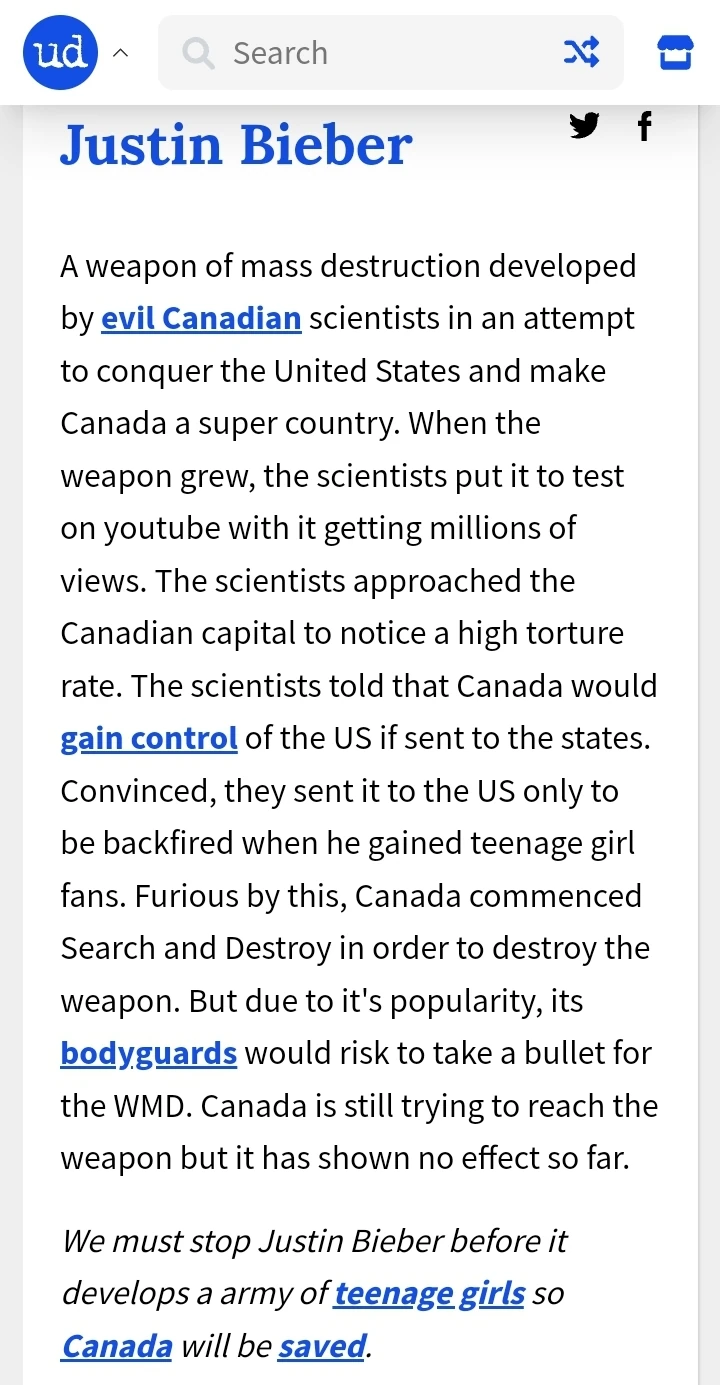Open the store icon
The image size is (720, 1385).
(675, 52)
